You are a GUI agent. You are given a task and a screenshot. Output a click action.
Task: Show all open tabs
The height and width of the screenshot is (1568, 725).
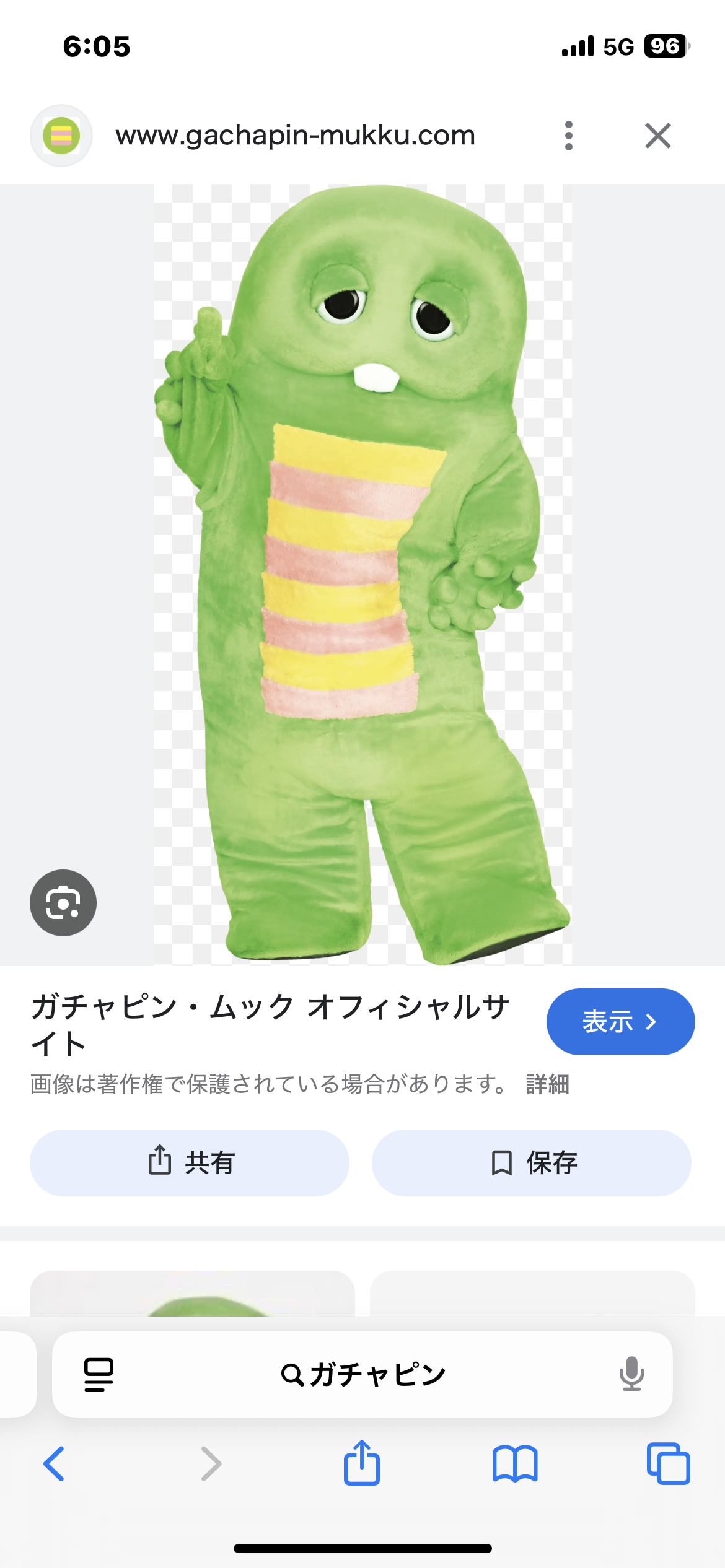(x=668, y=1464)
